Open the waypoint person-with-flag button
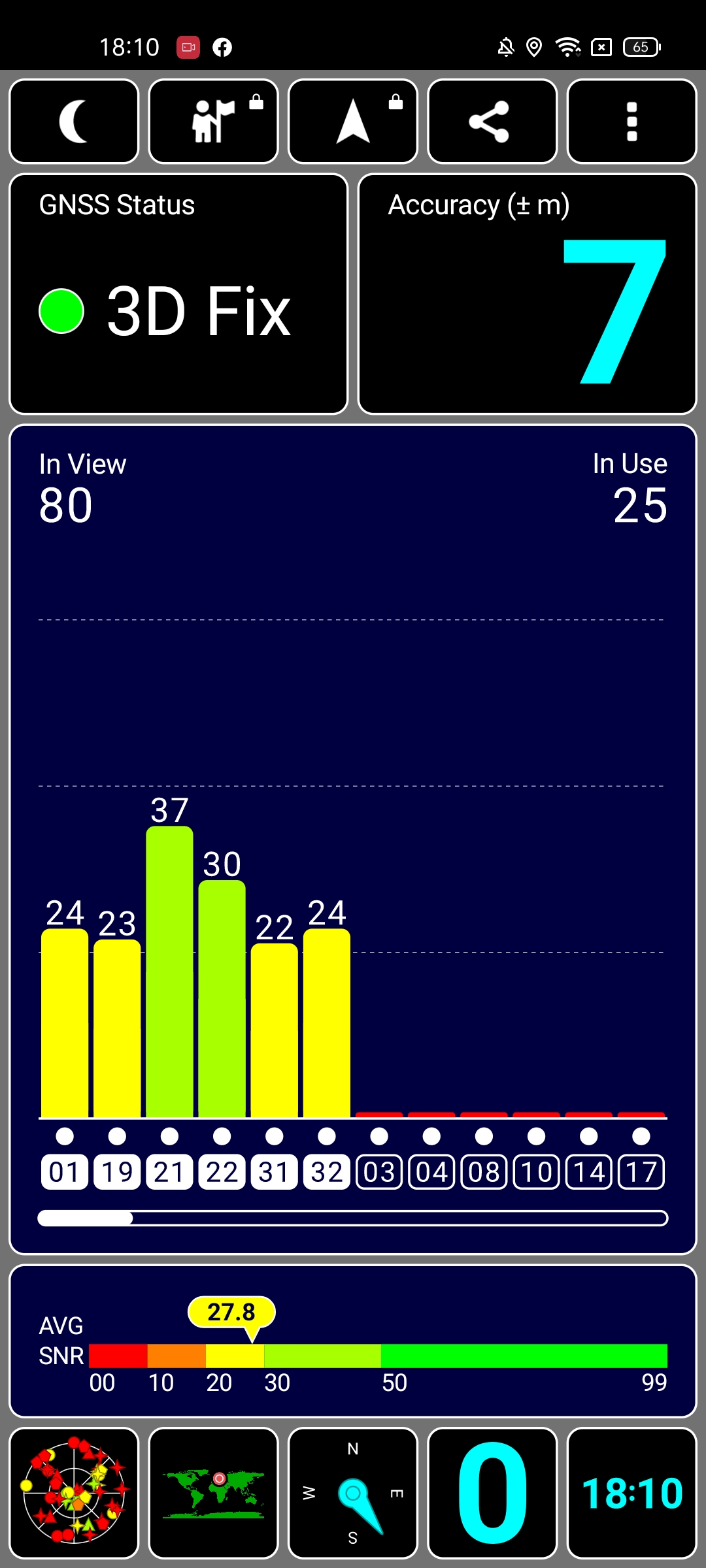The height and width of the screenshot is (1568, 706). [214, 122]
